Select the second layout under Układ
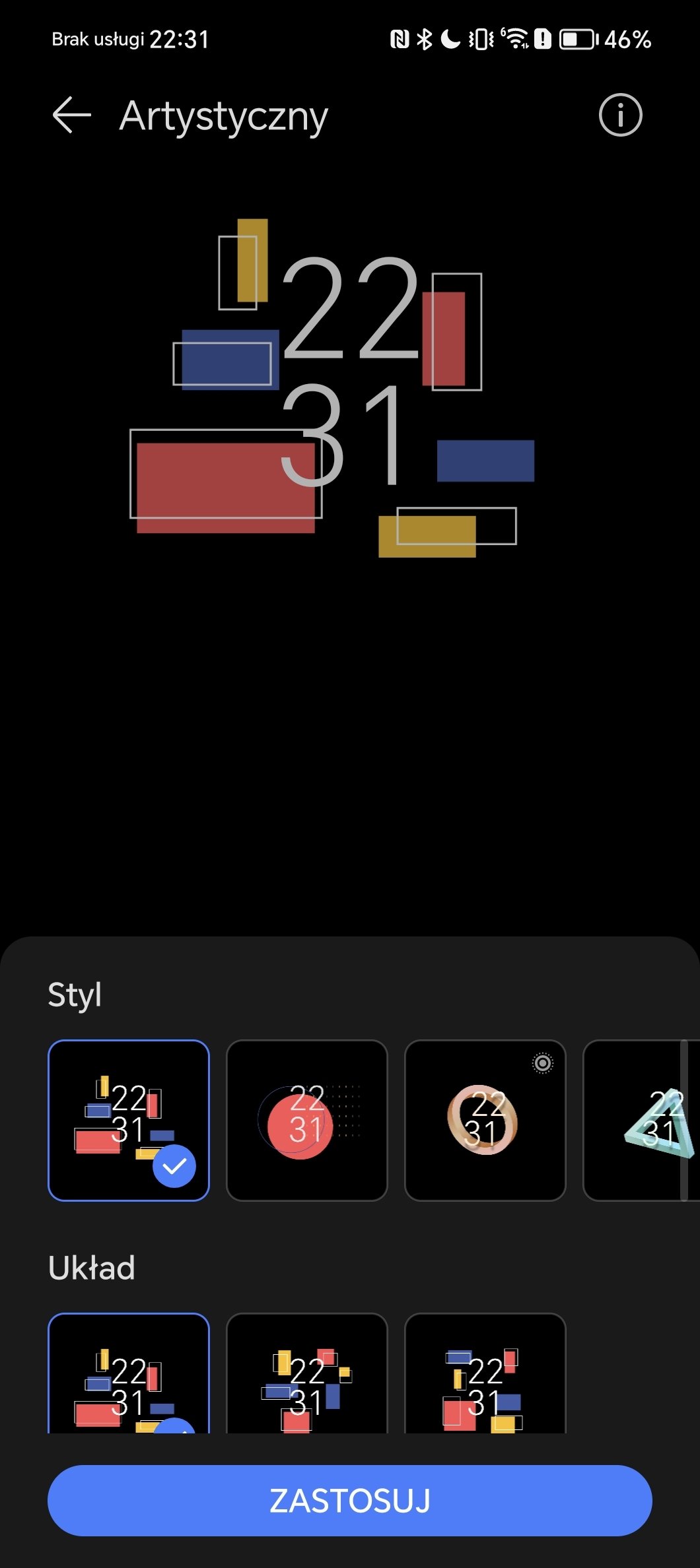The height and width of the screenshot is (1568, 700). tap(307, 1373)
